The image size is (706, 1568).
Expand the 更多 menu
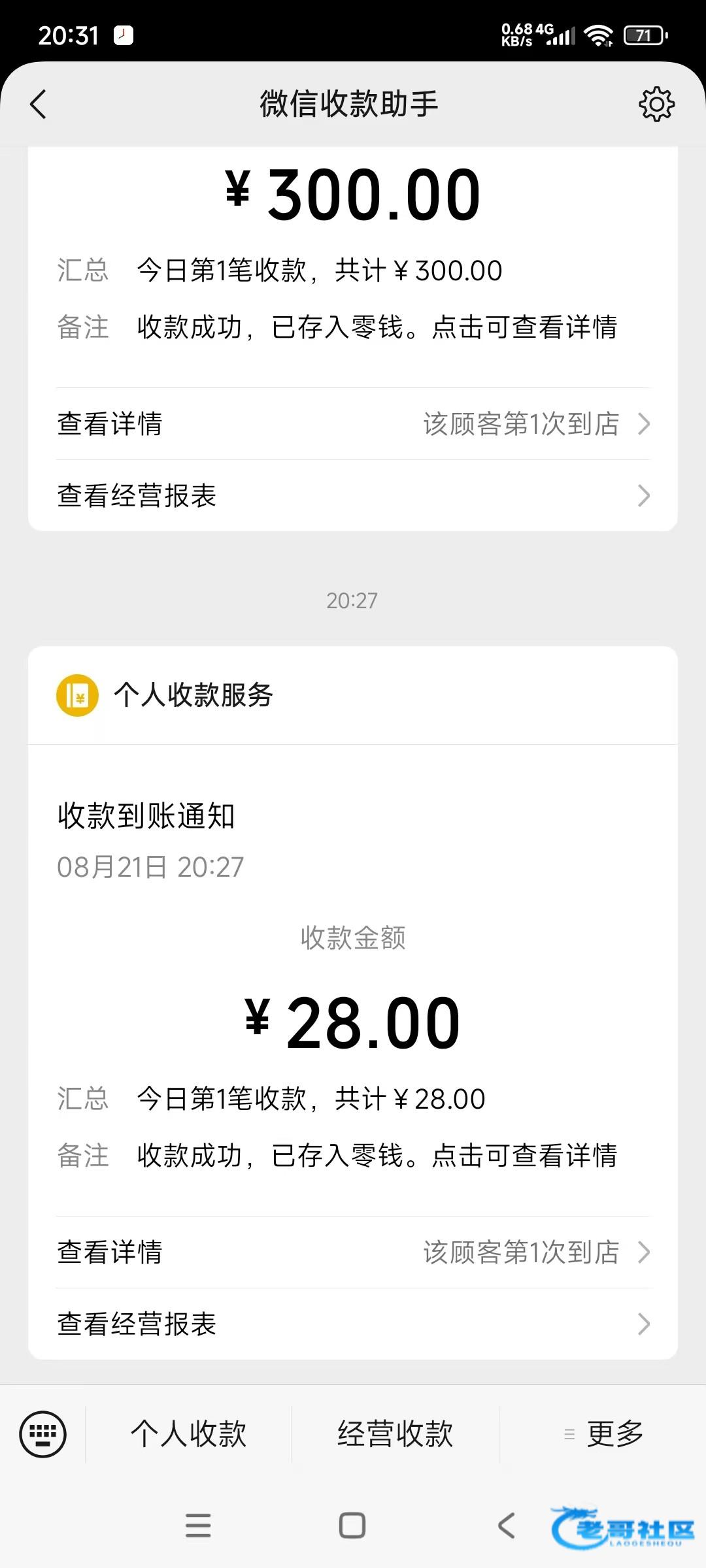(603, 1435)
